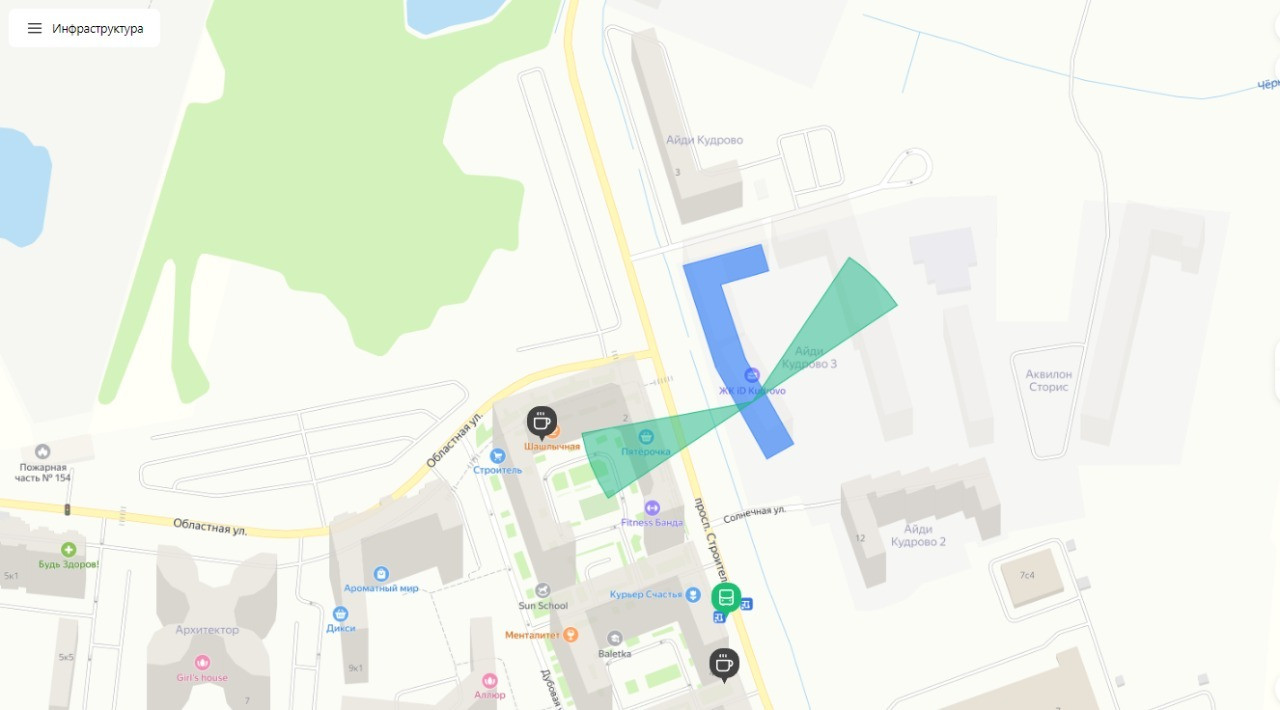Select the Fitness Банда place marker

pyautogui.click(x=652, y=507)
